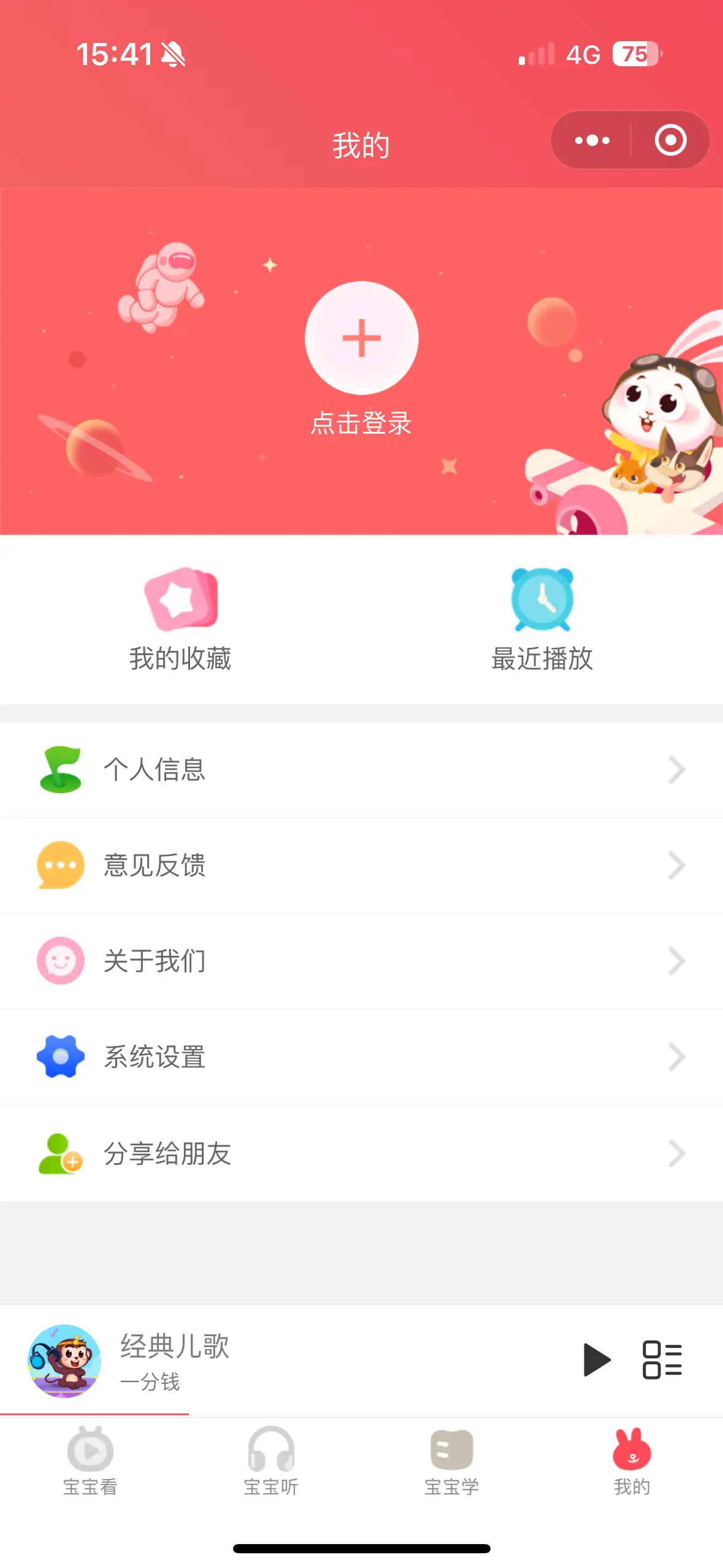The image size is (723, 1568).
Task: Play the 经典儿歌 track
Action: pyautogui.click(x=596, y=1360)
